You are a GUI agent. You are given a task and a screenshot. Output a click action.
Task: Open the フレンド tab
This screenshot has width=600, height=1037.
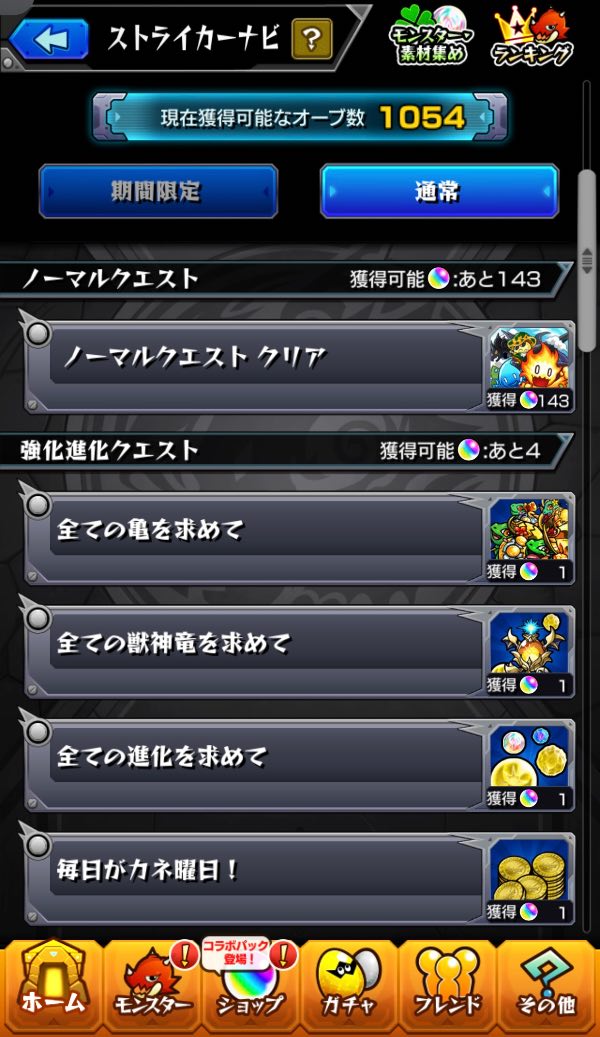click(x=448, y=988)
